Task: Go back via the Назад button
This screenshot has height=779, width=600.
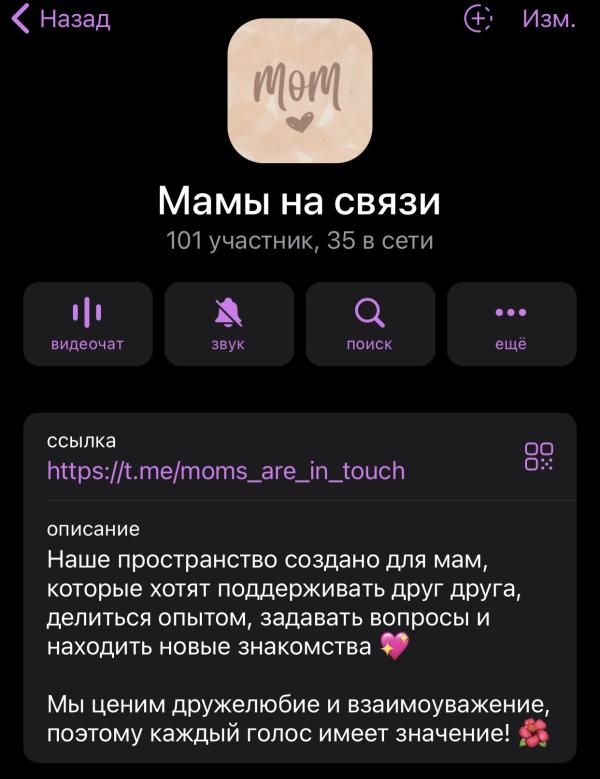Action: pos(60,18)
